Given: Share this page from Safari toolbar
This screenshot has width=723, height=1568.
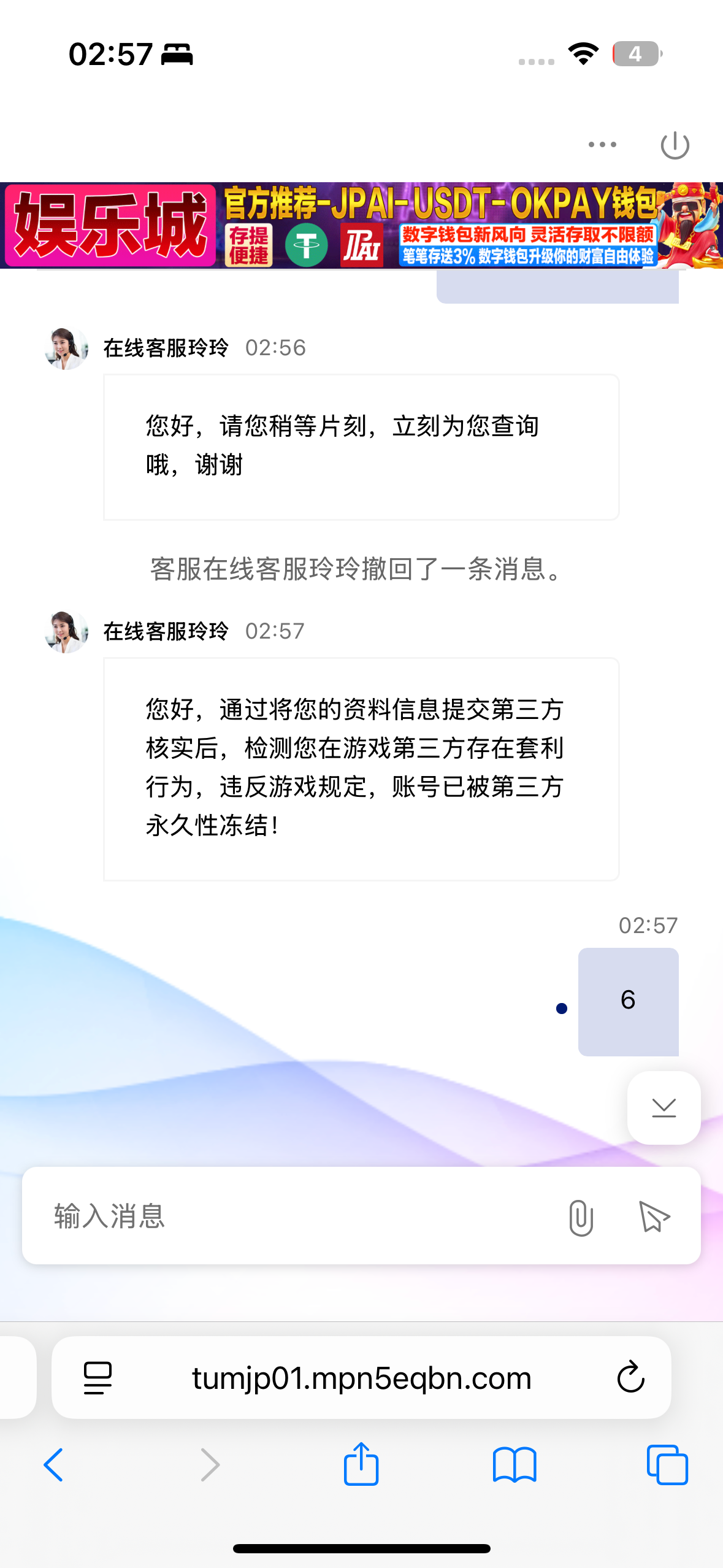Looking at the screenshot, I should pos(361,1464).
